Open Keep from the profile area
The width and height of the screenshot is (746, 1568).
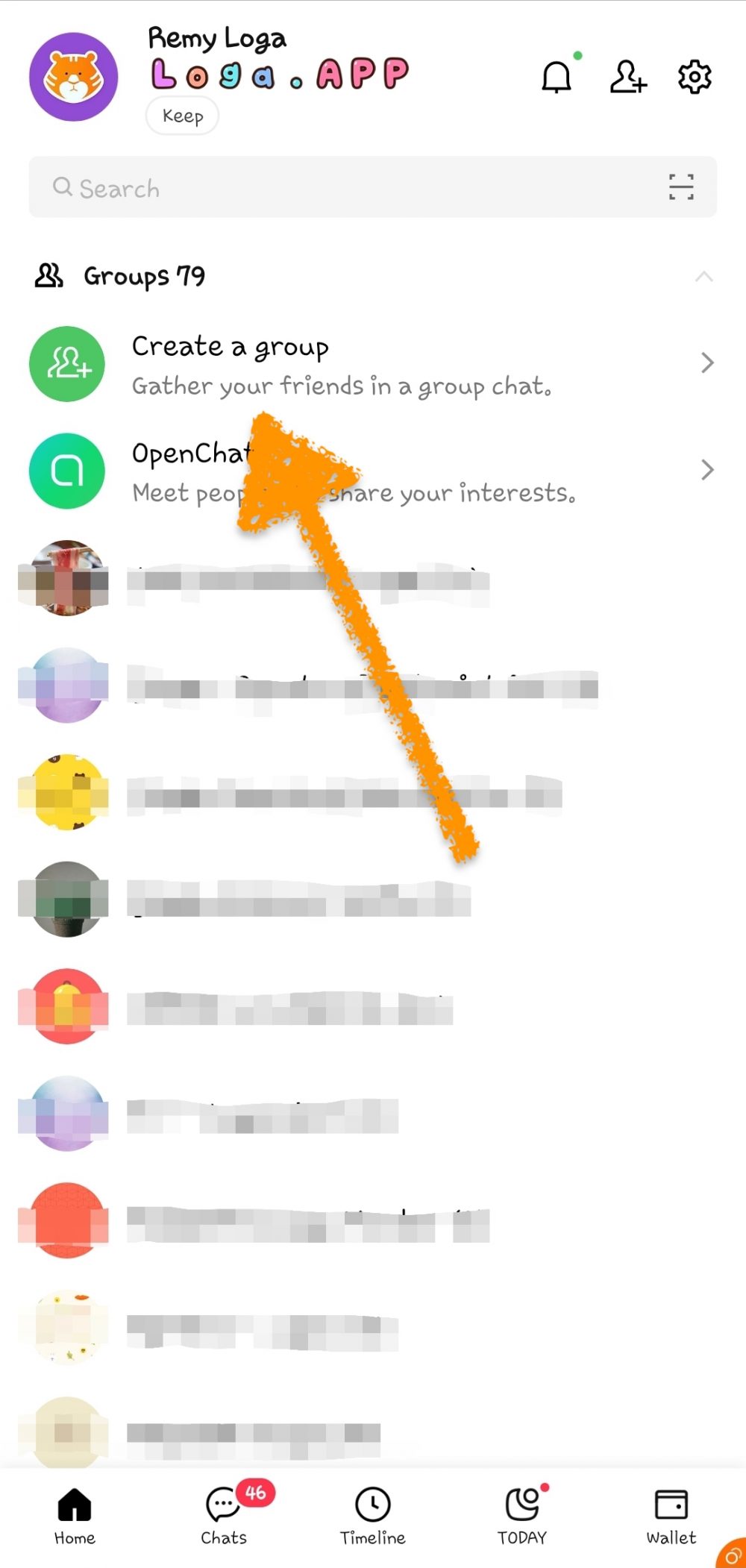[x=181, y=116]
